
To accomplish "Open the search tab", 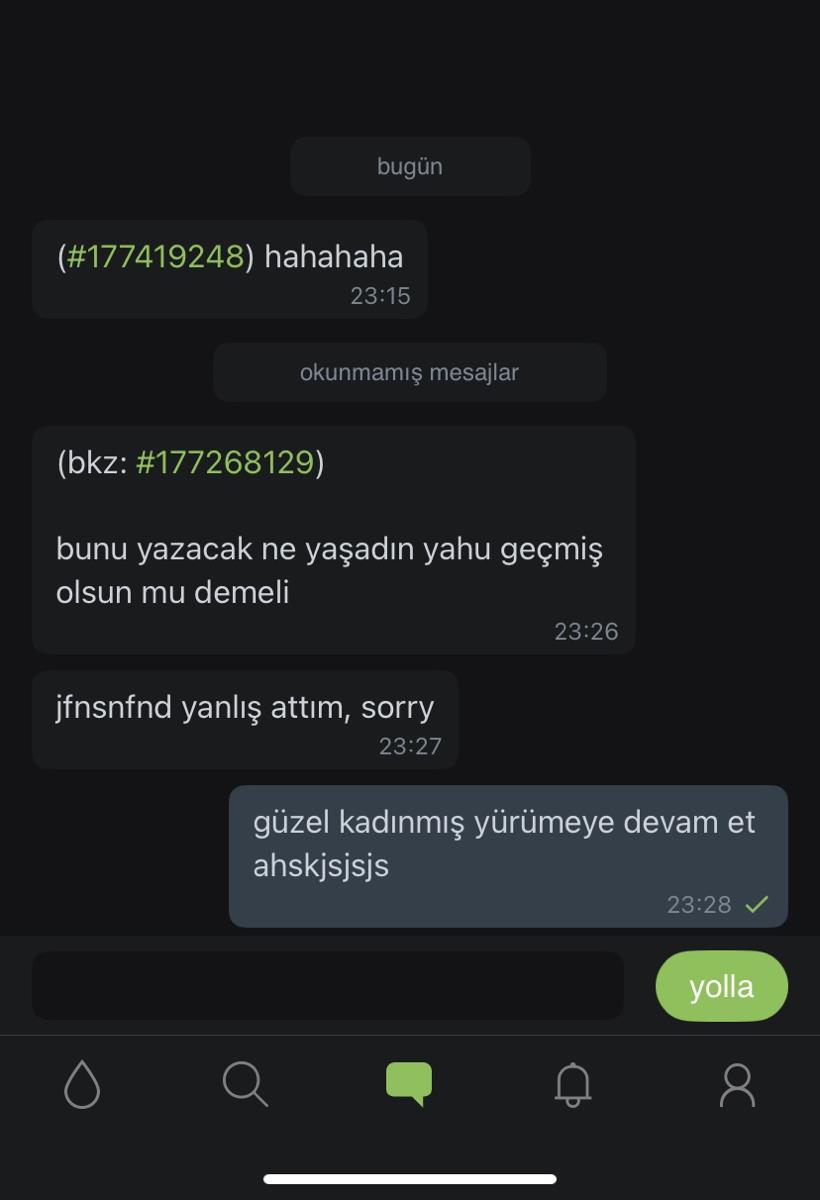I will pyautogui.click(x=245, y=1084).
